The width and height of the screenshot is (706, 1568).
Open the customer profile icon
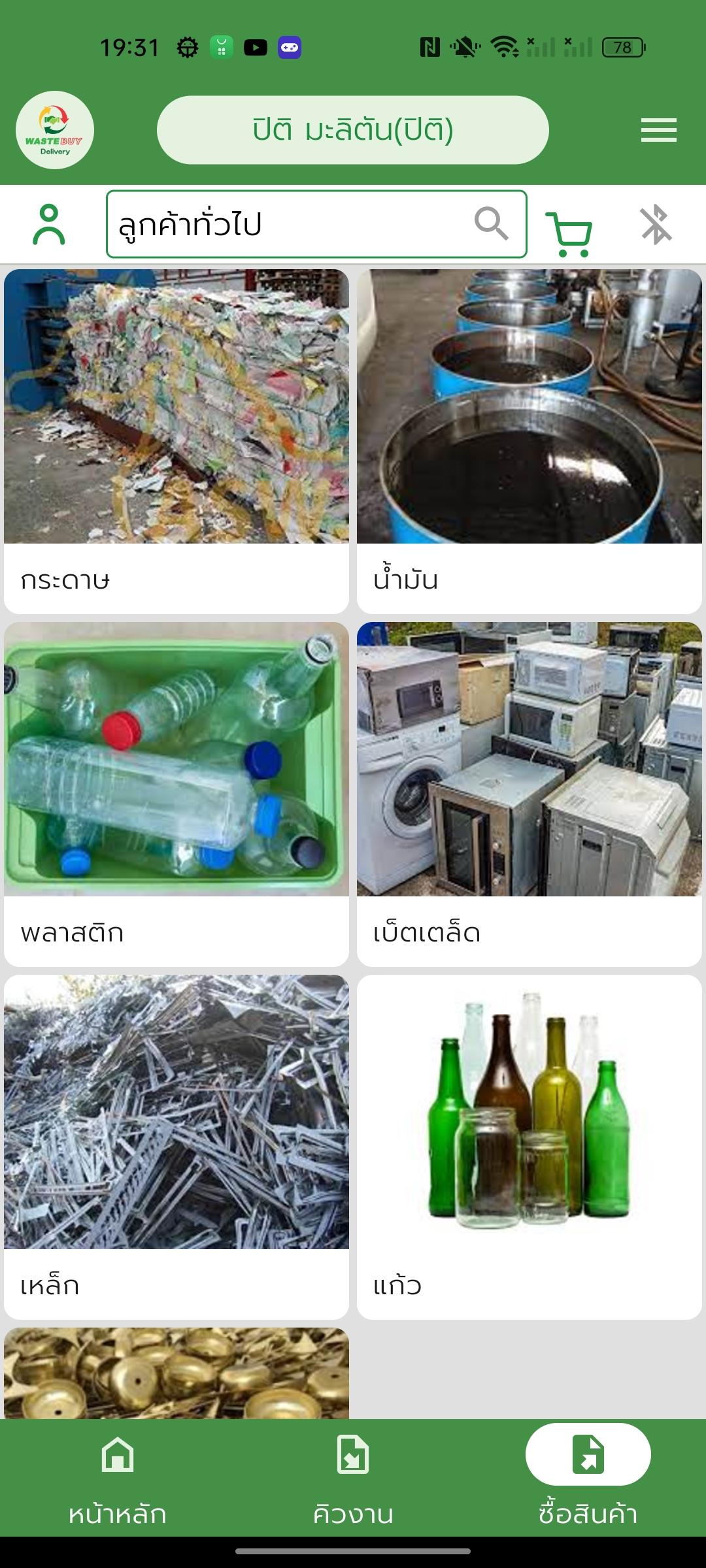(49, 224)
